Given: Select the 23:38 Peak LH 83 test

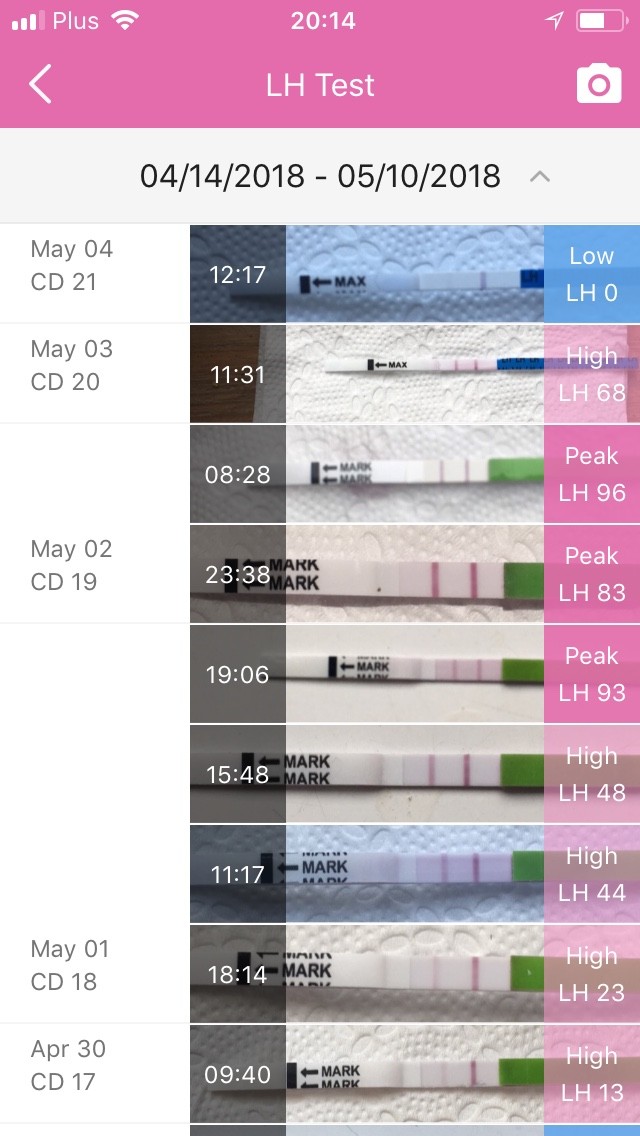Looking at the screenshot, I should (414, 574).
